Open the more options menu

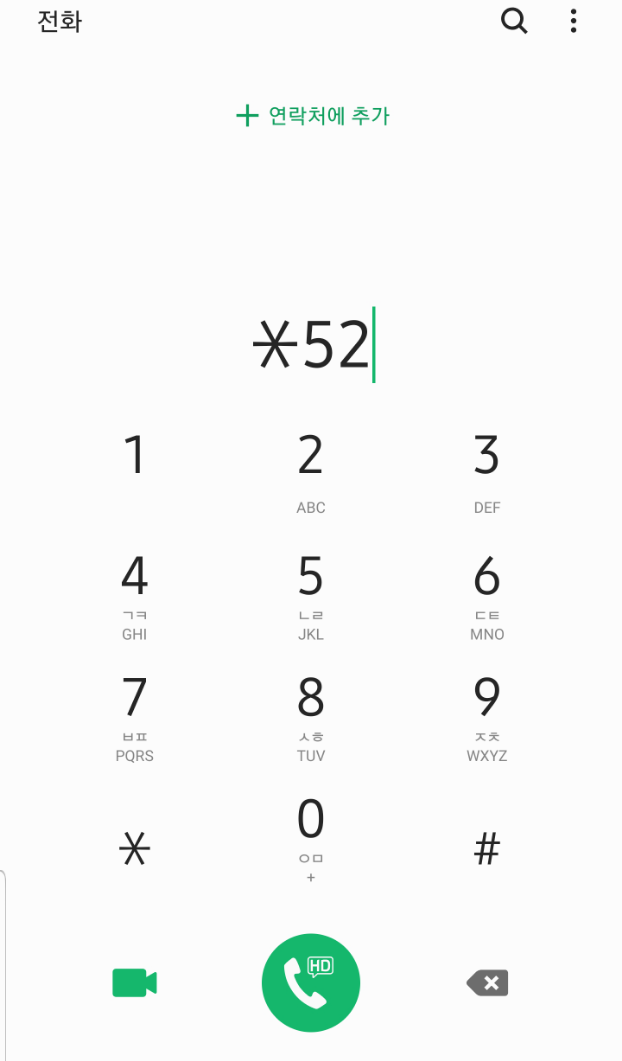click(573, 21)
